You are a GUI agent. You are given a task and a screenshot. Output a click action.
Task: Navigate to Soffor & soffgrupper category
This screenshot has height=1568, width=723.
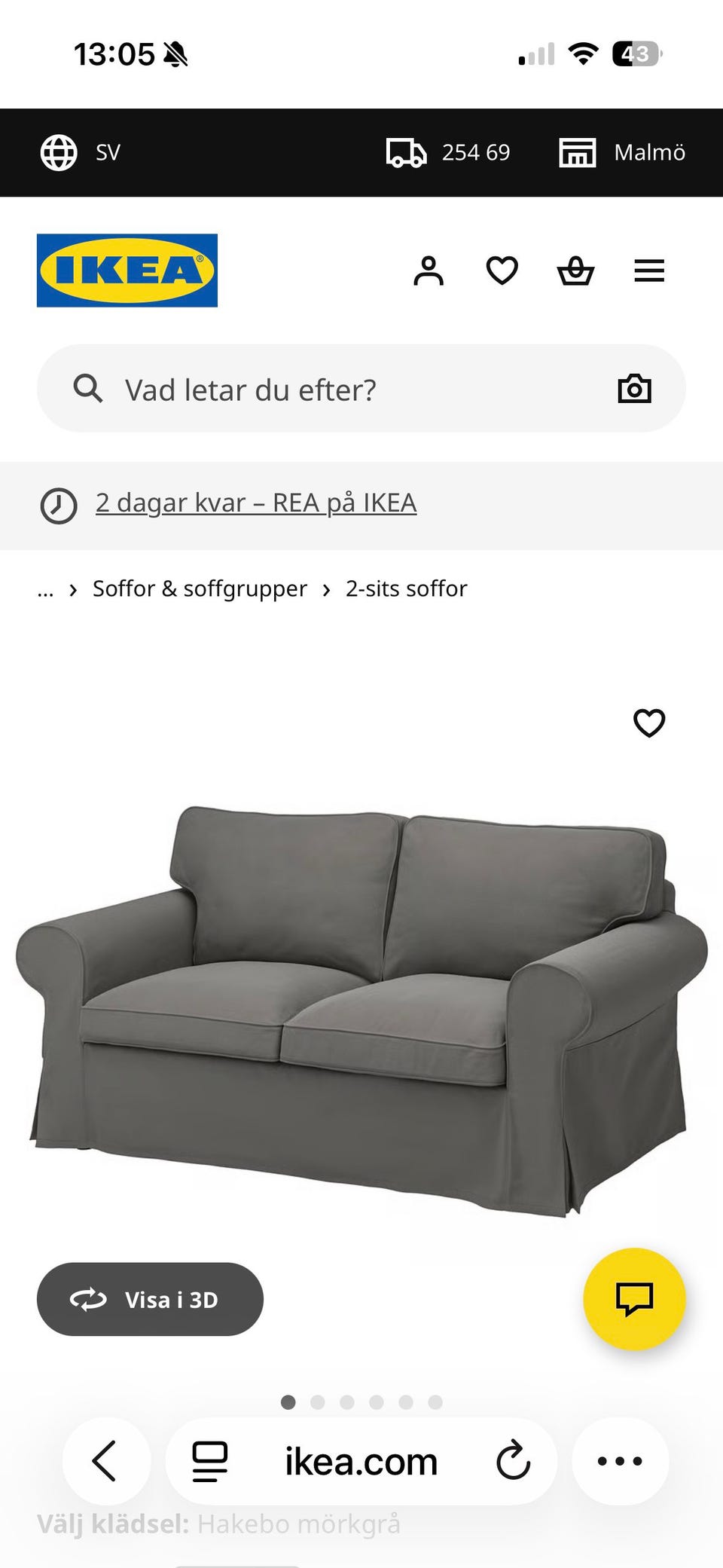[x=199, y=588]
